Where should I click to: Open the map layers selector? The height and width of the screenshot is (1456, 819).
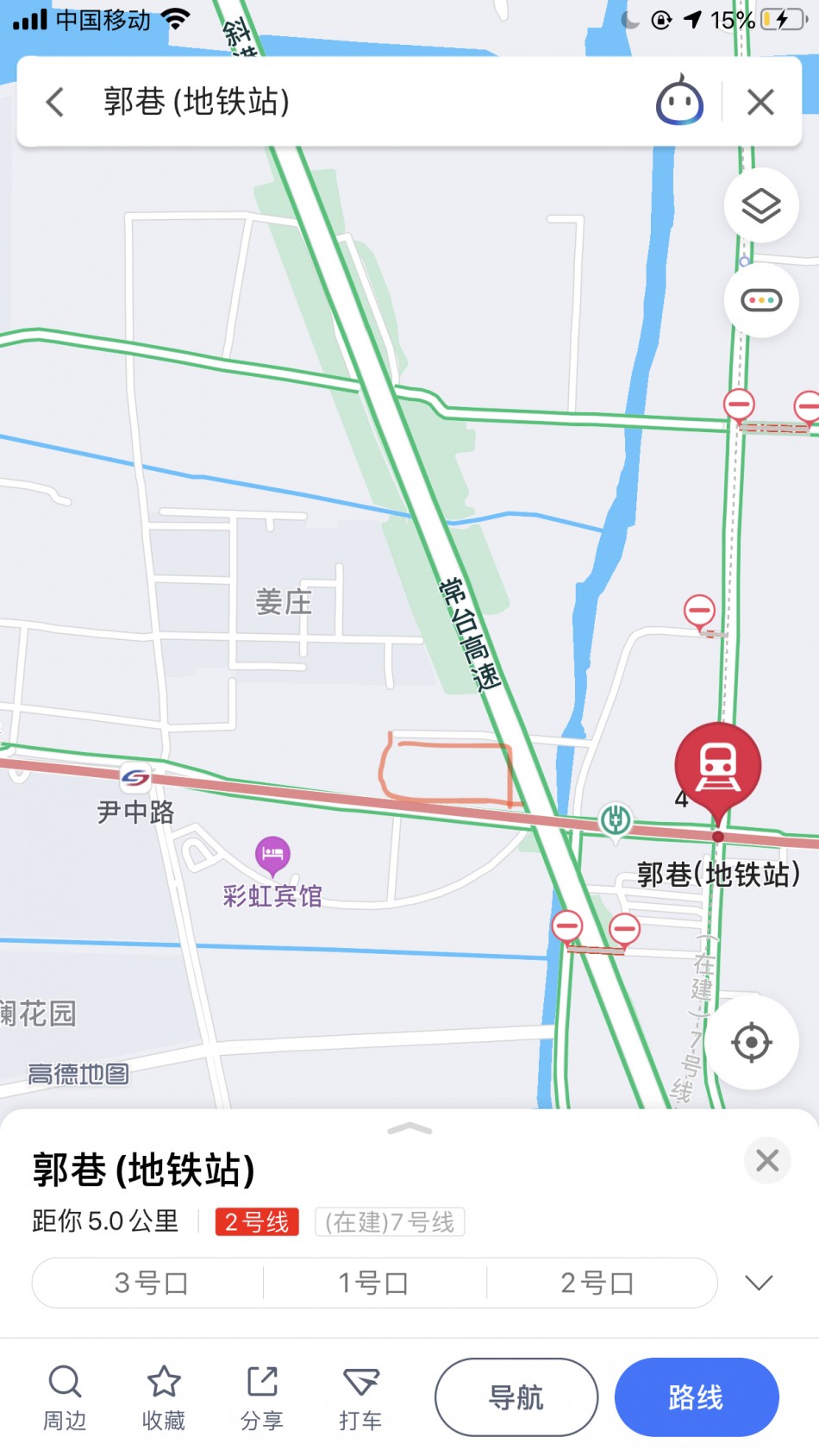[761, 206]
